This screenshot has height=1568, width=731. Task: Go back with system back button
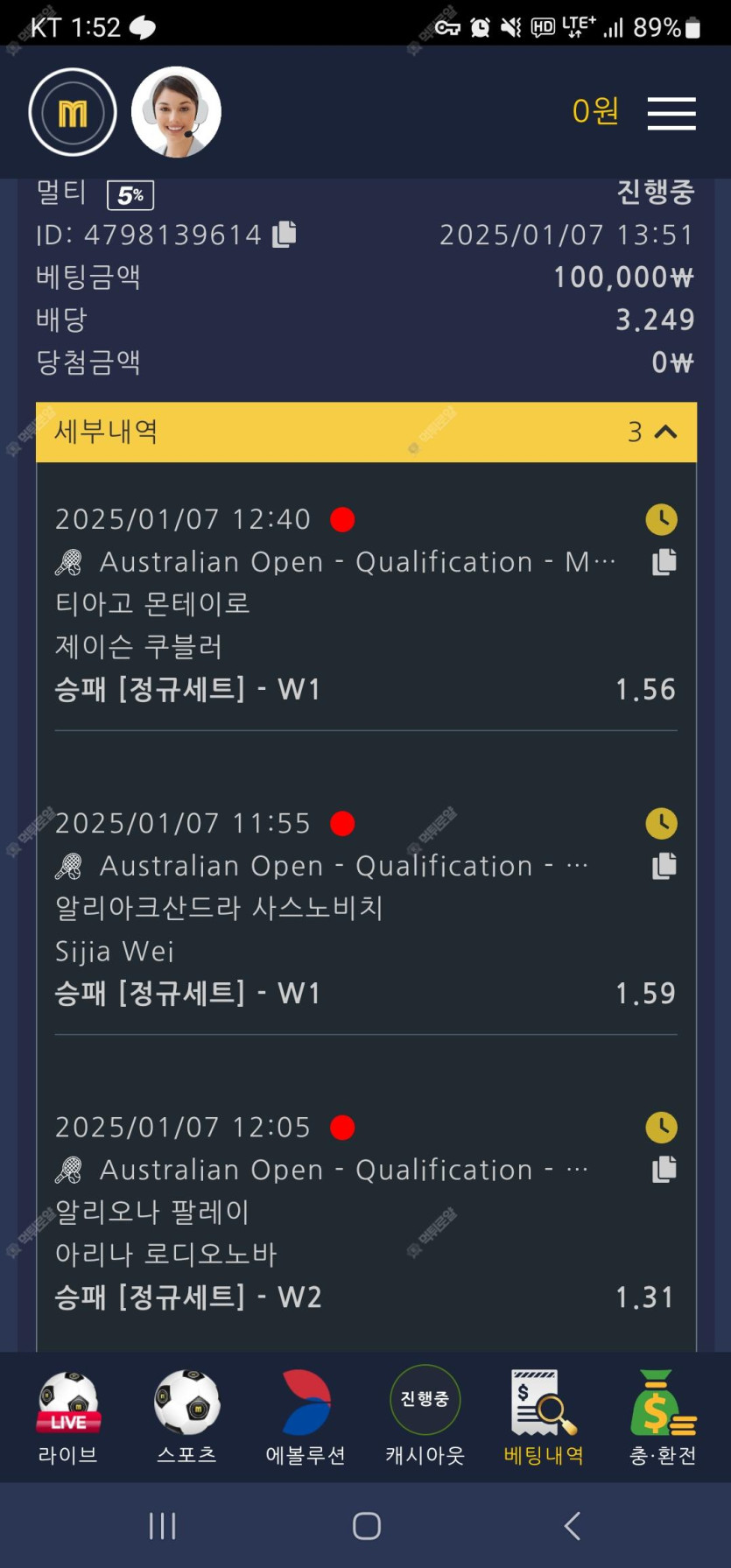pos(572,1526)
